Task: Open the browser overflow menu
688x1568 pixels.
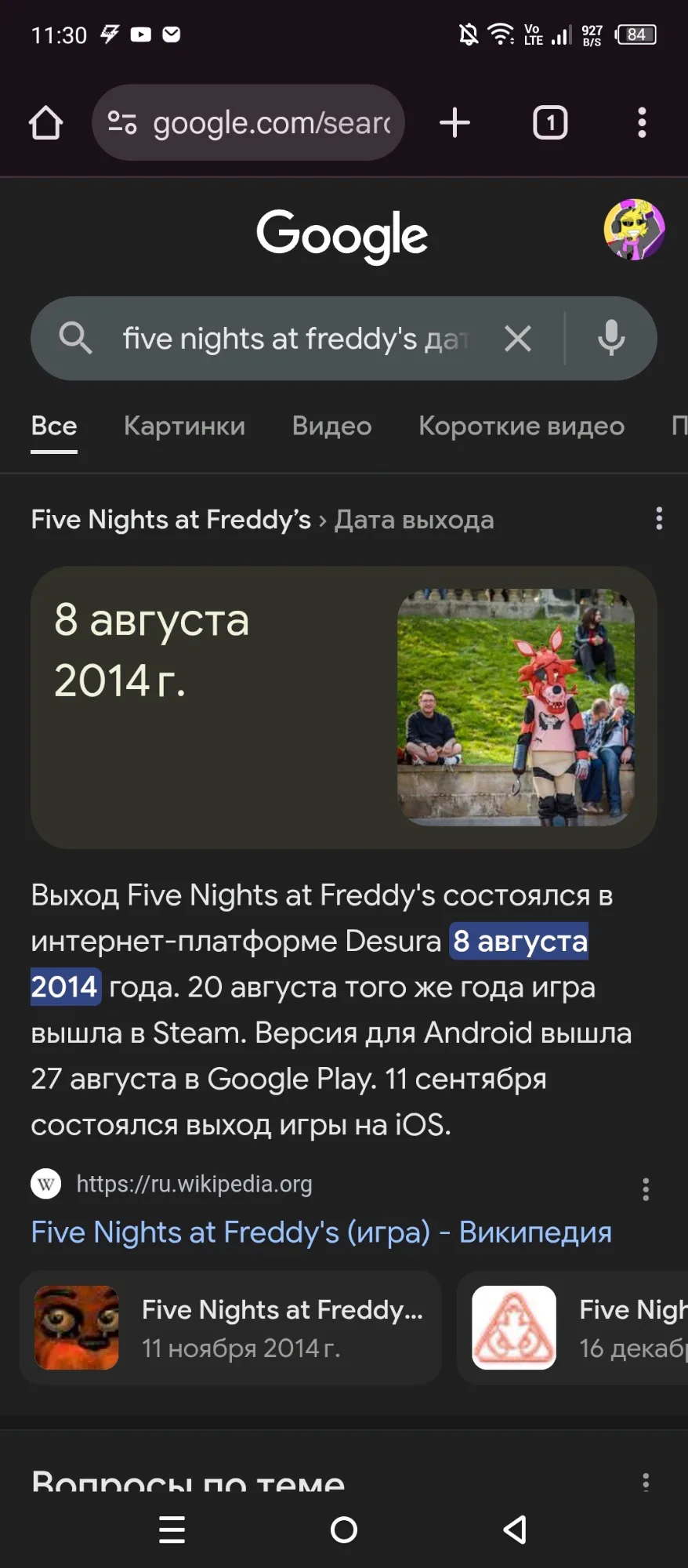Action: tap(642, 123)
